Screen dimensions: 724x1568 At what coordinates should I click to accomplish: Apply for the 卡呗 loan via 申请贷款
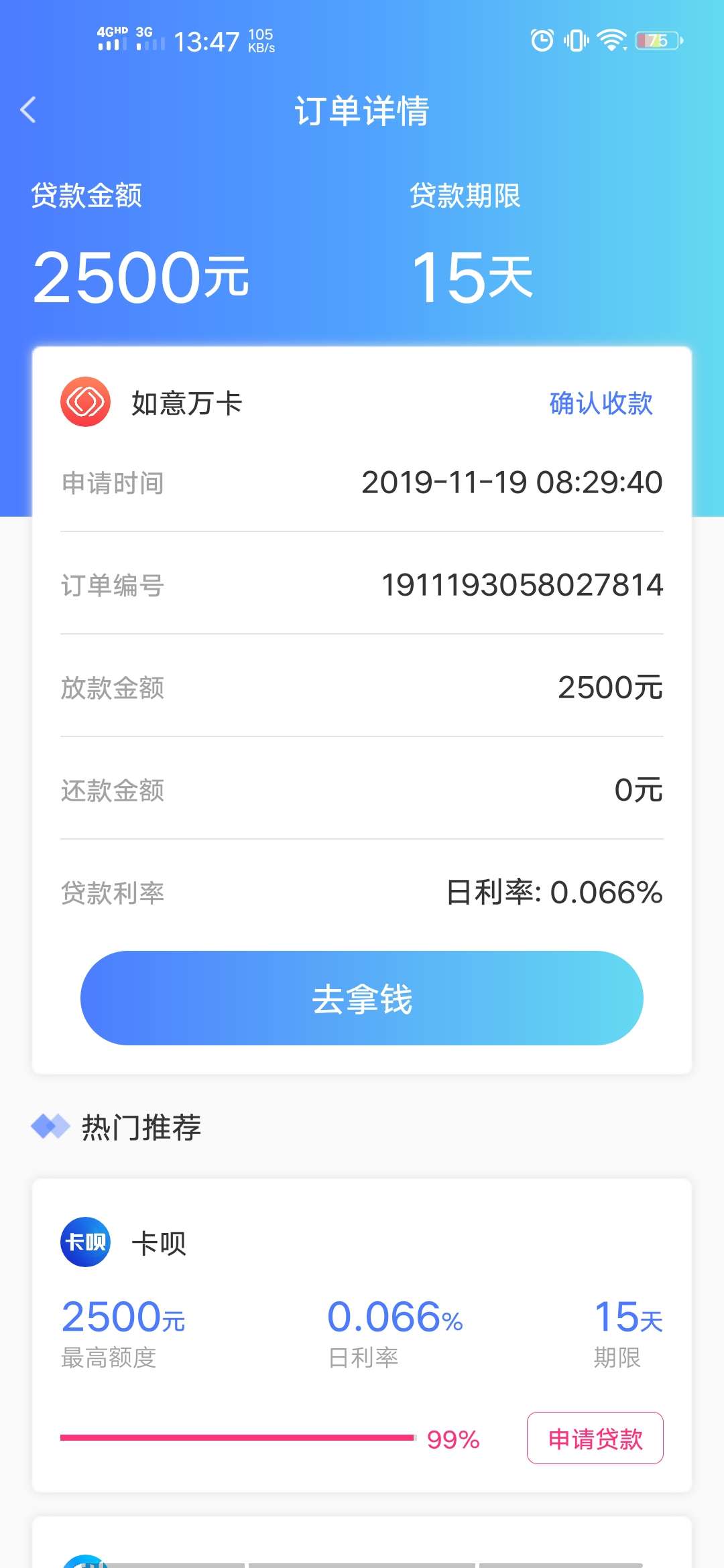[595, 1438]
